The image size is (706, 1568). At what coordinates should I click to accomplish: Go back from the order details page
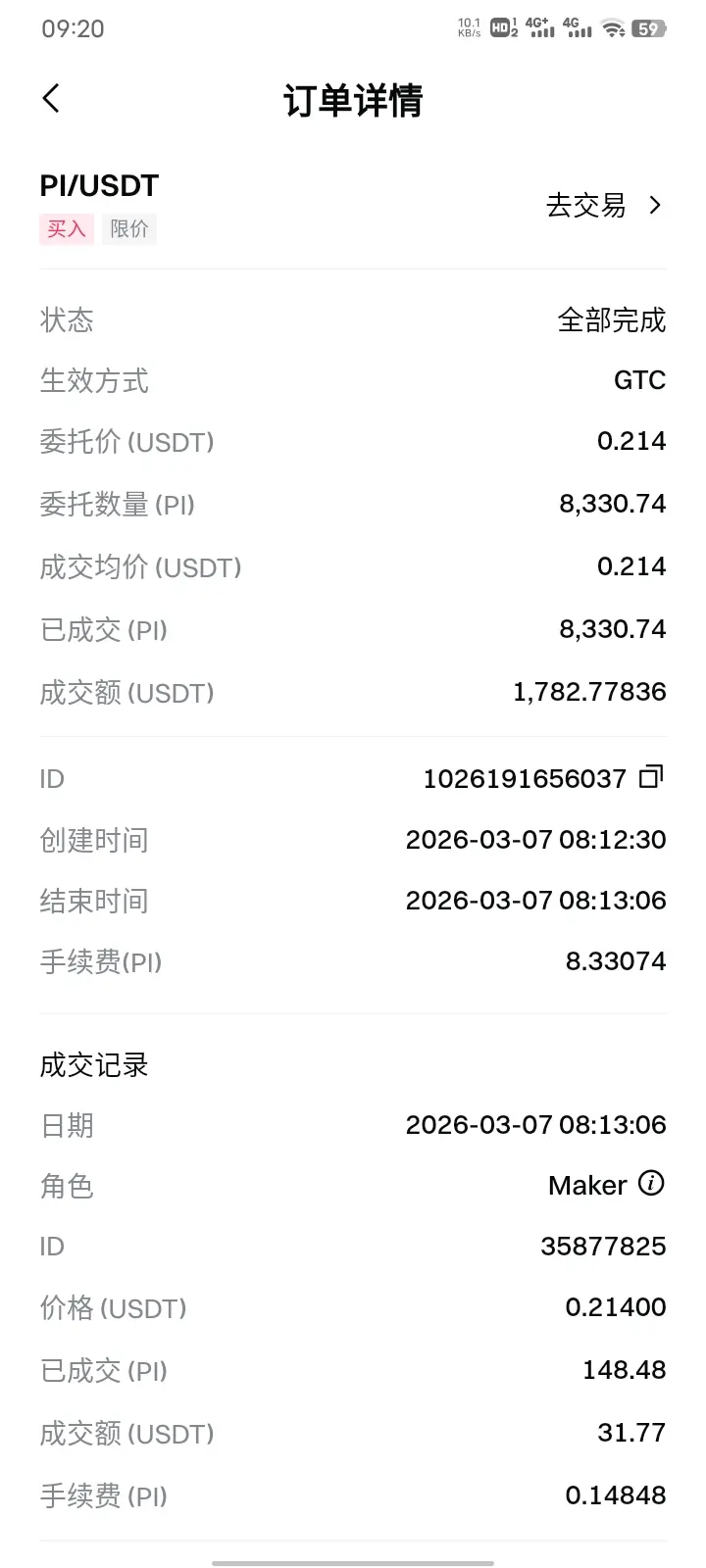click(52, 98)
